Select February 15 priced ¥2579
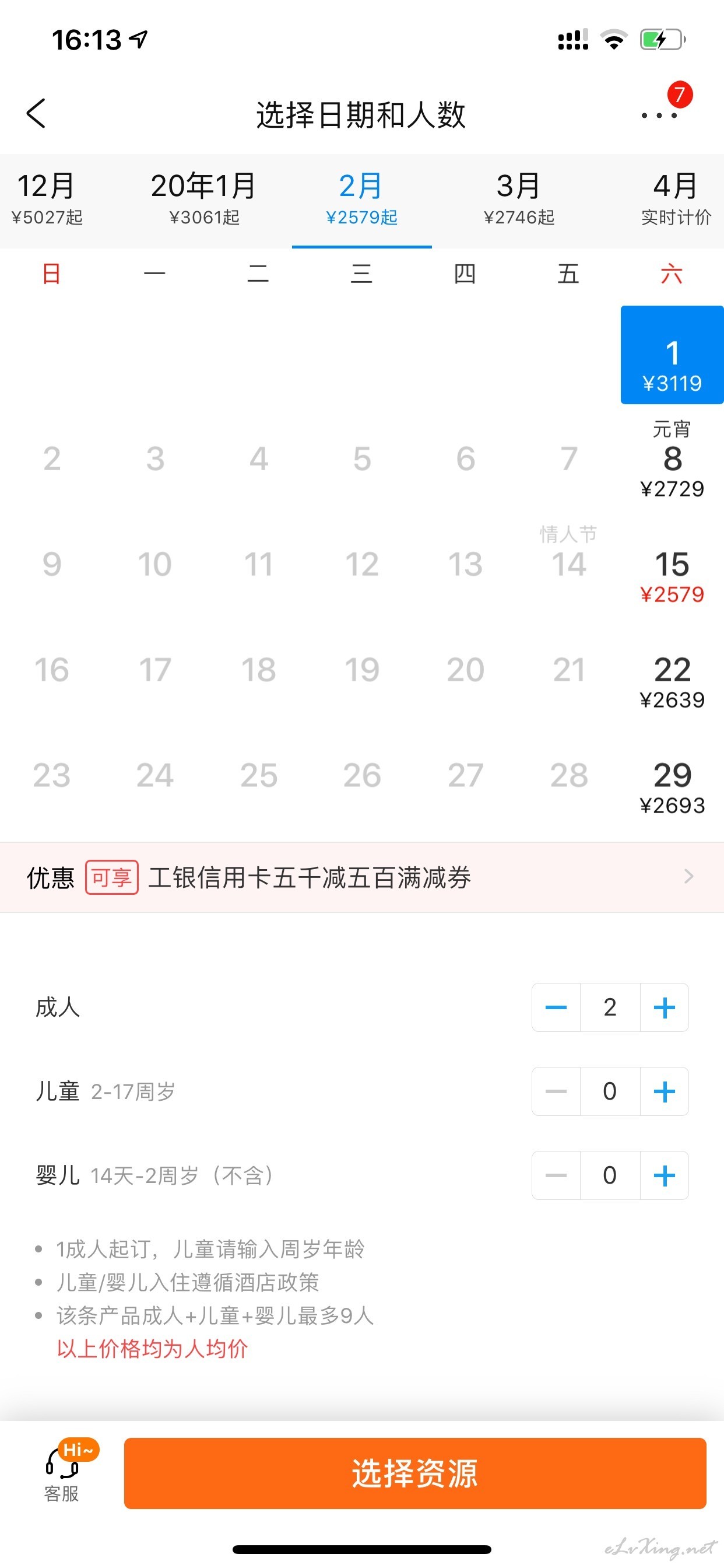The image size is (724, 1568). tap(672, 575)
